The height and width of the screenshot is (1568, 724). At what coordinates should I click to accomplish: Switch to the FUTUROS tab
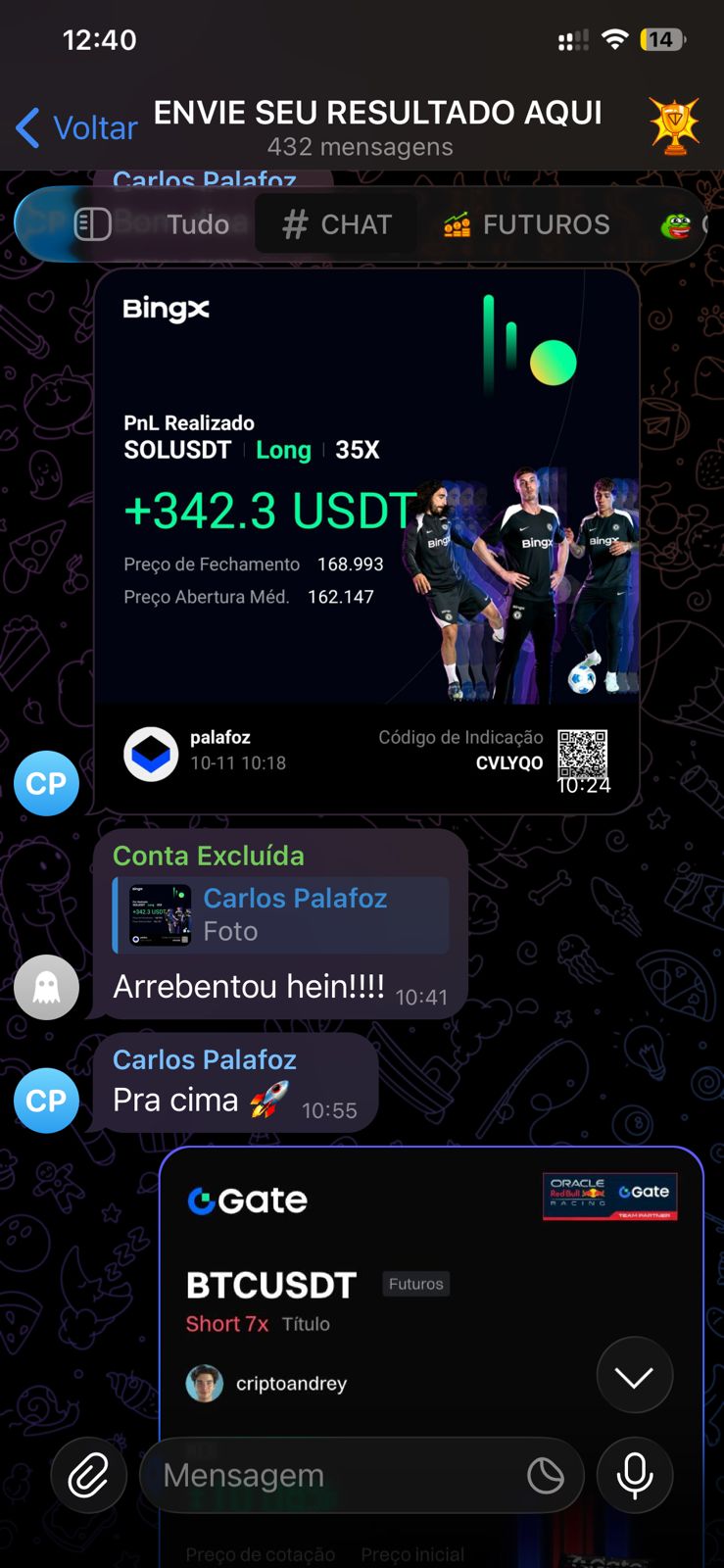[527, 223]
